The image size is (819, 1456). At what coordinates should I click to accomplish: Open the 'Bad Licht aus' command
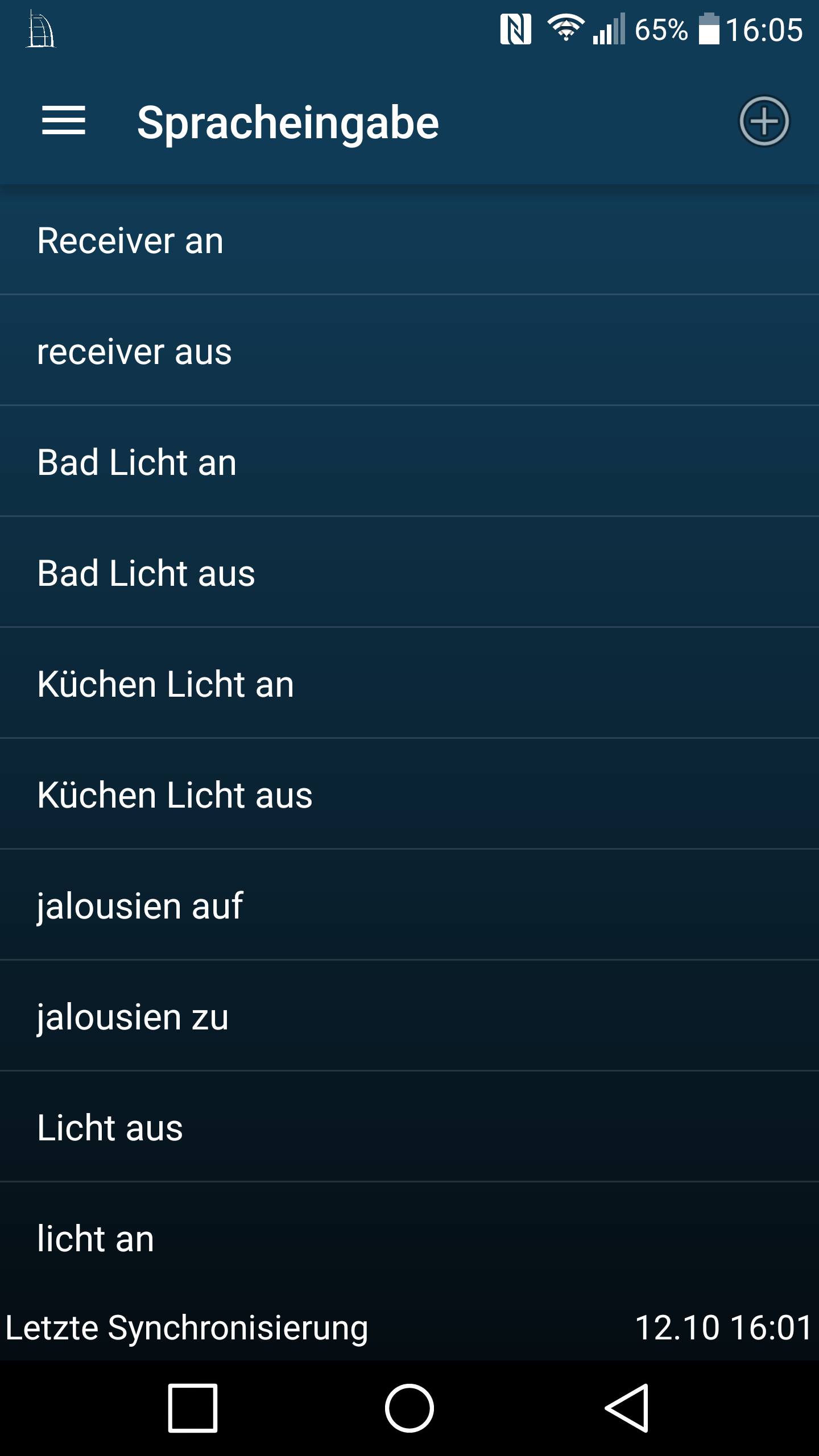point(409,573)
